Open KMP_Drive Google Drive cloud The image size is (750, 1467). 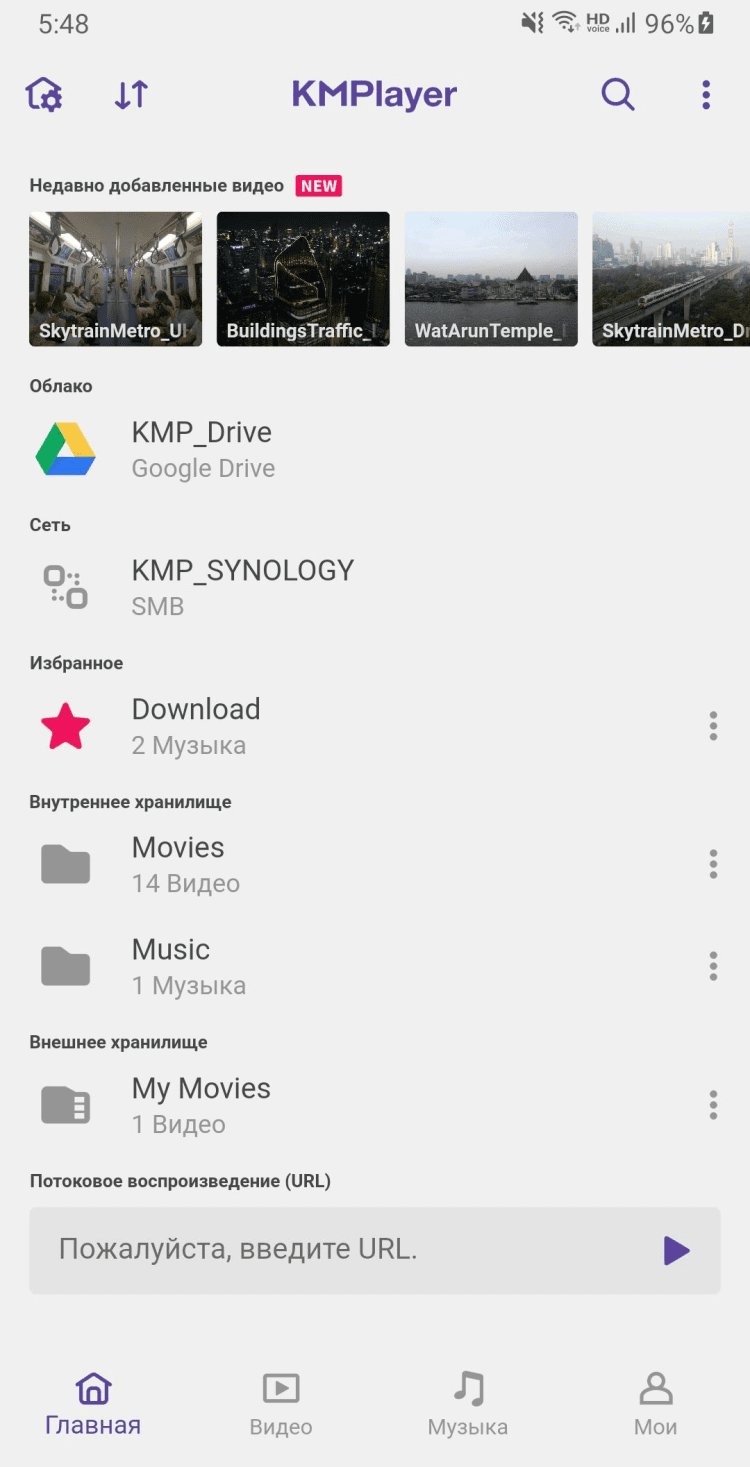(203, 449)
